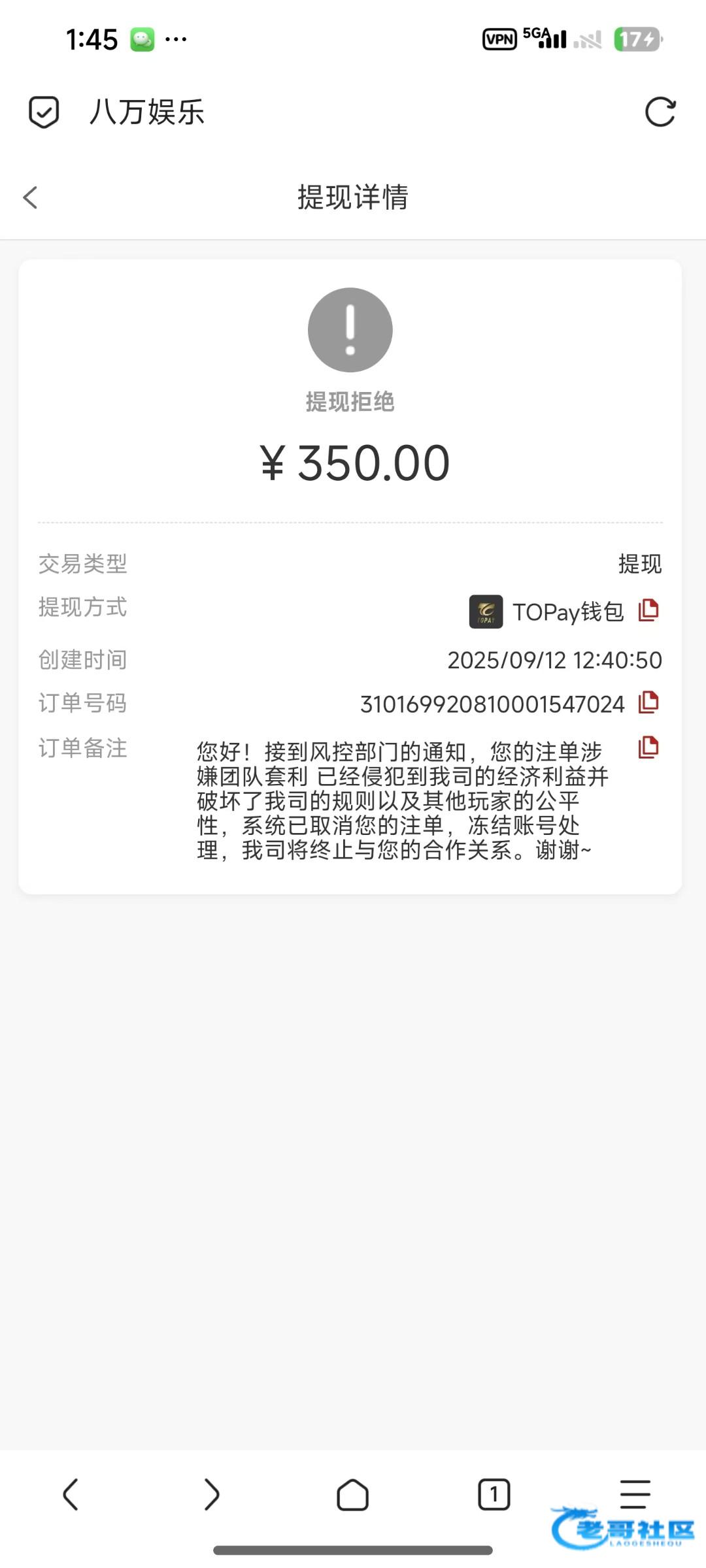Open the browser home page

pyautogui.click(x=352, y=1494)
